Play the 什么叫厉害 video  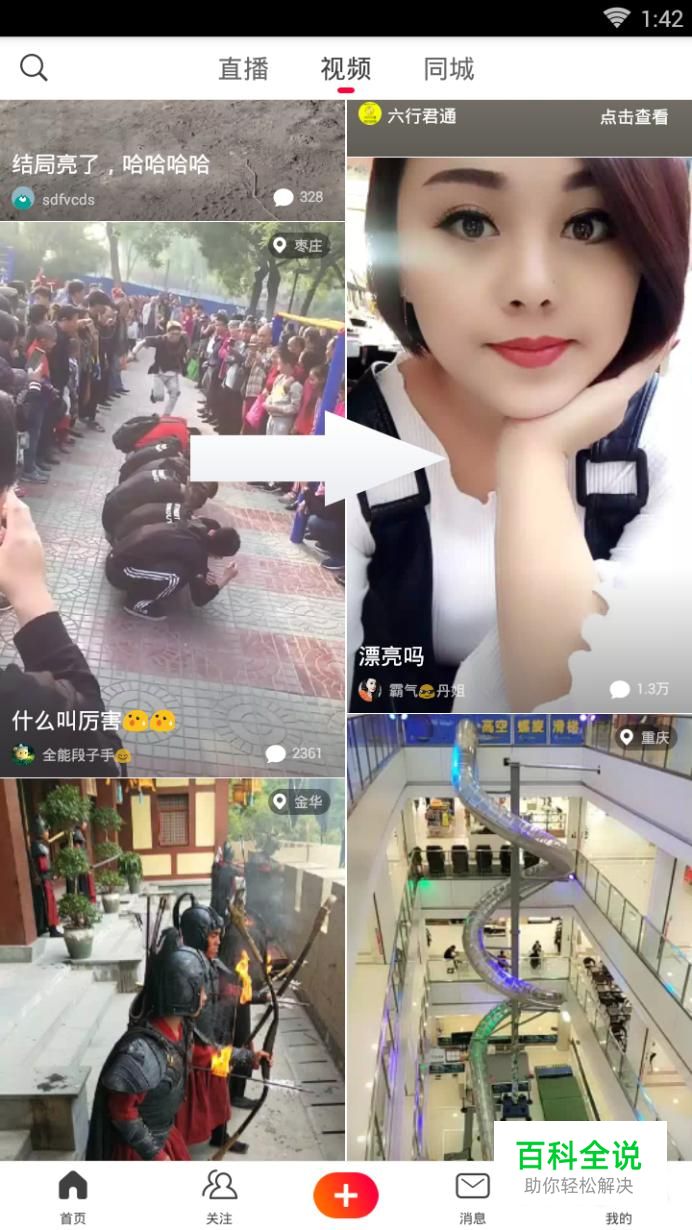172,499
